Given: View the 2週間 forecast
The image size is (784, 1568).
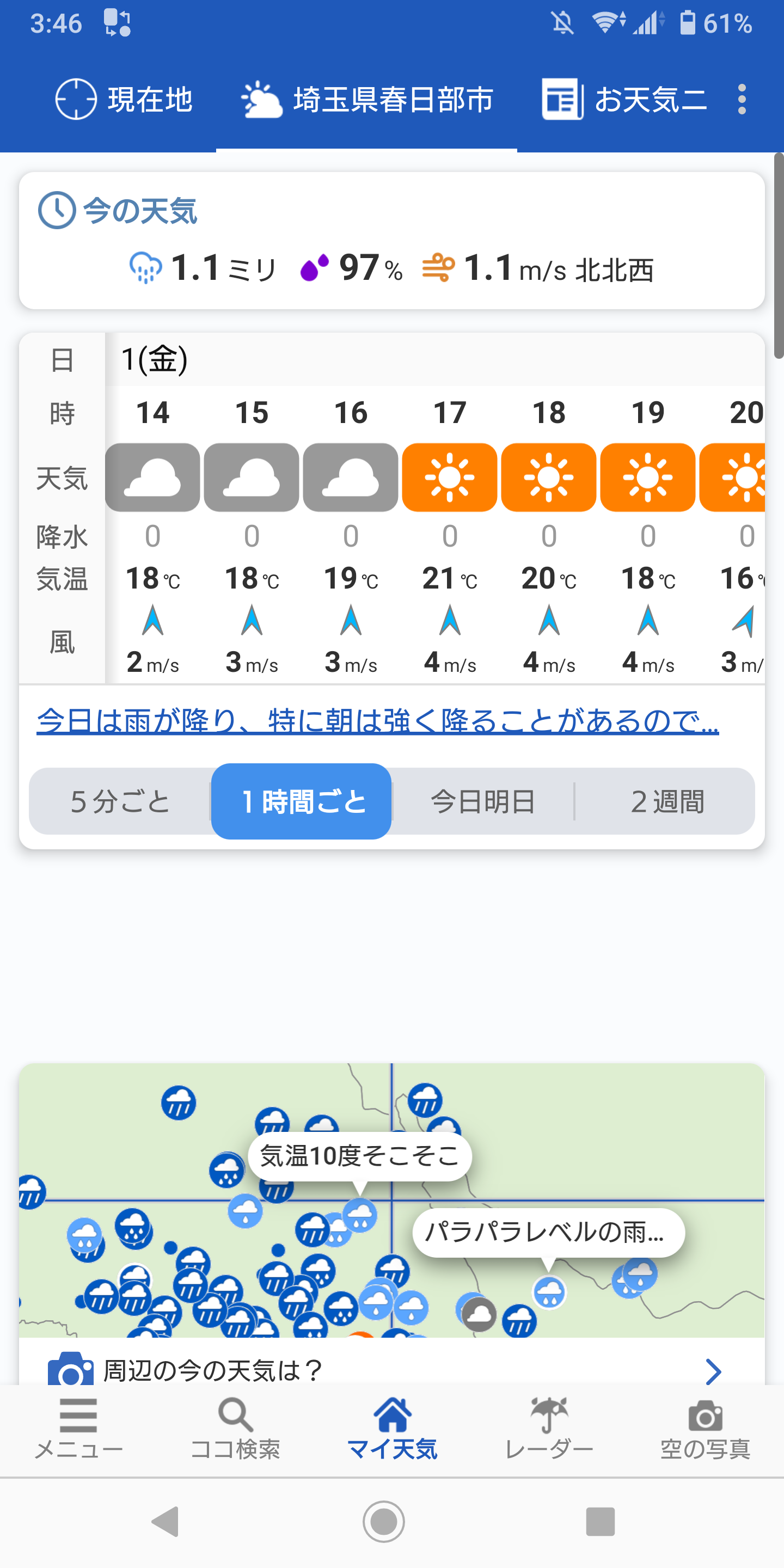Looking at the screenshot, I should click(666, 801).
